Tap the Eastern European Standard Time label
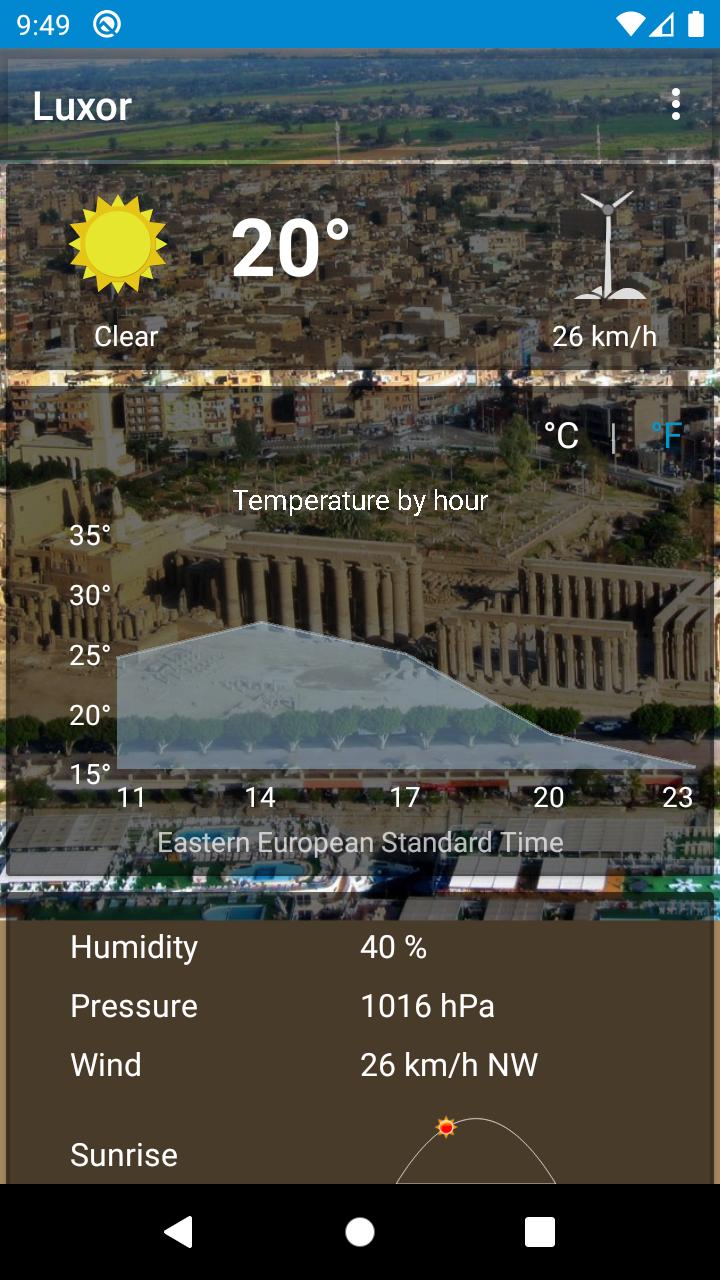The height and width of the screenshot is (1280, 720). [x=360, y=842]
